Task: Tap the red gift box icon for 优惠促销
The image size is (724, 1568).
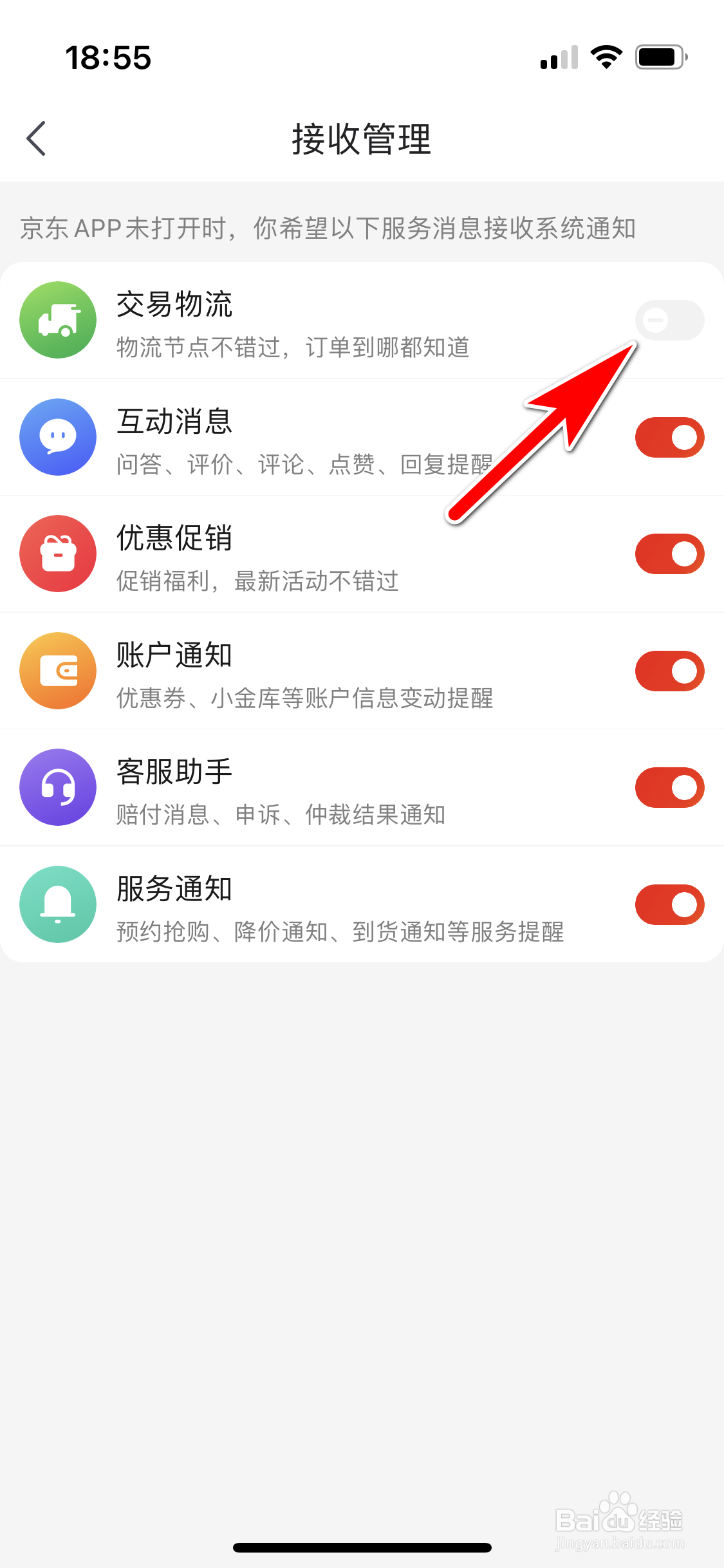Action: point(58,554)
